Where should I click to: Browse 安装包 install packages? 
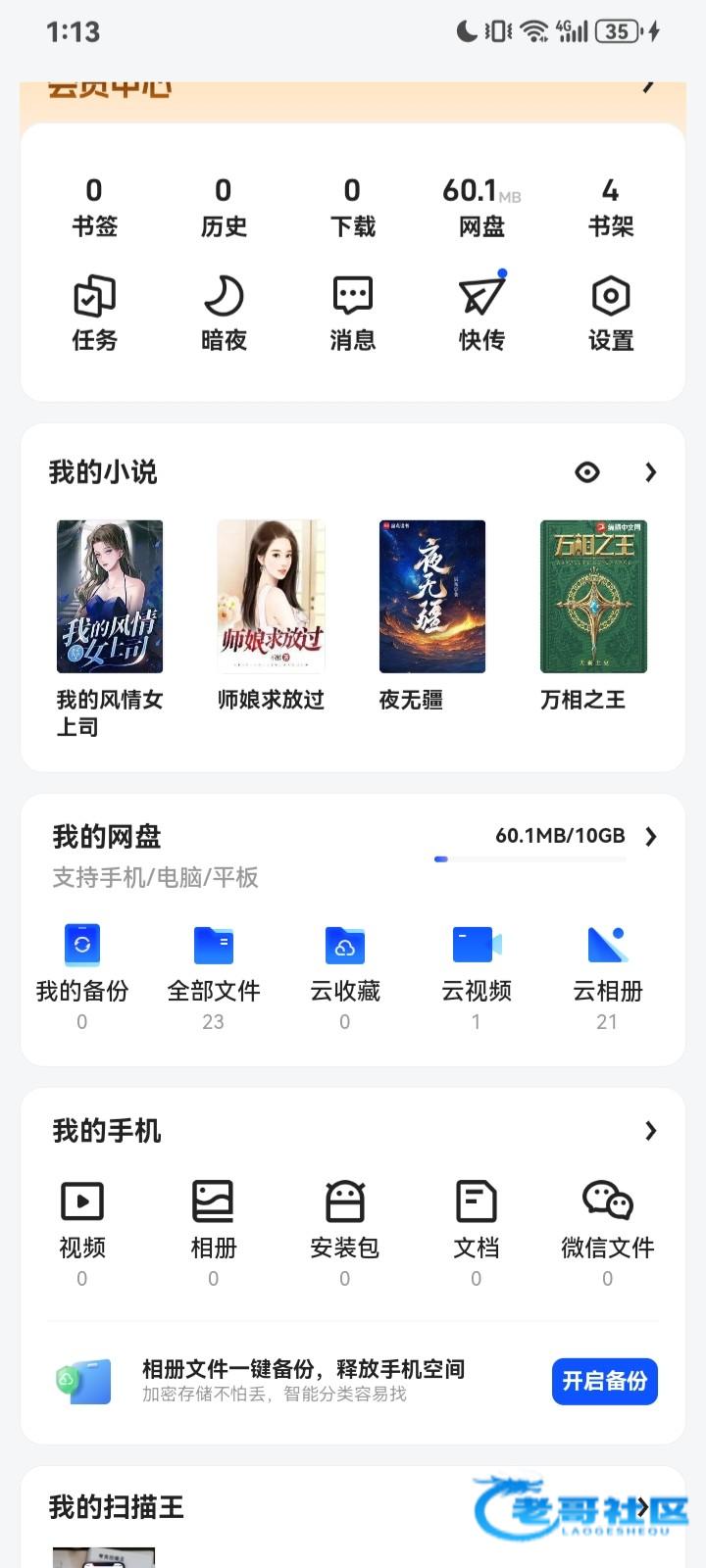[344, 1222]
